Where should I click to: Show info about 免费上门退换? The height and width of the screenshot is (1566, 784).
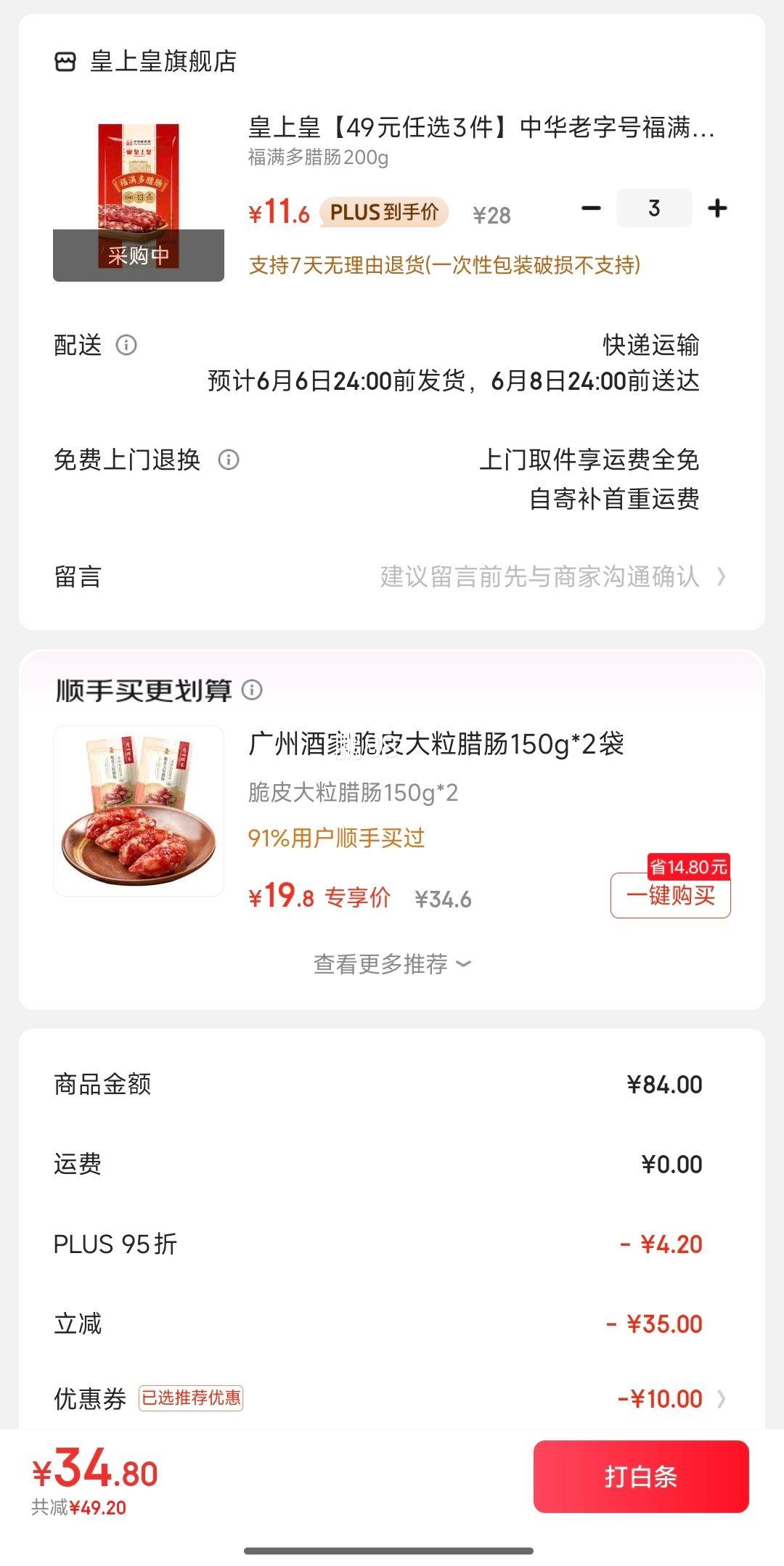click(229, 460)
